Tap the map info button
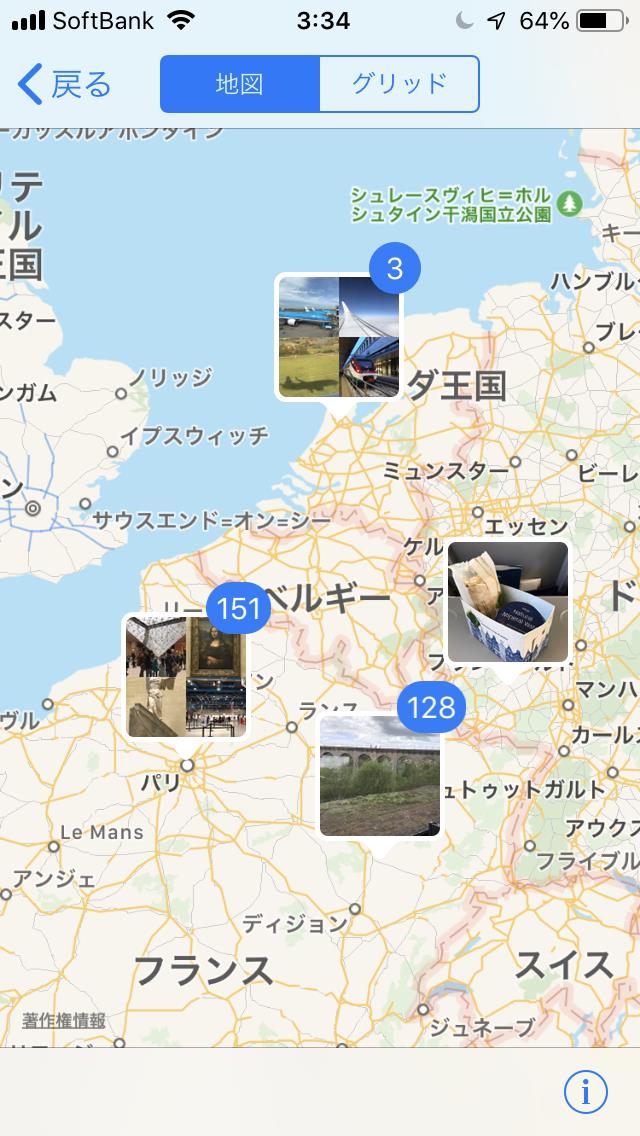Screen dimensions: 640x1136 [x=586, y=1092]
